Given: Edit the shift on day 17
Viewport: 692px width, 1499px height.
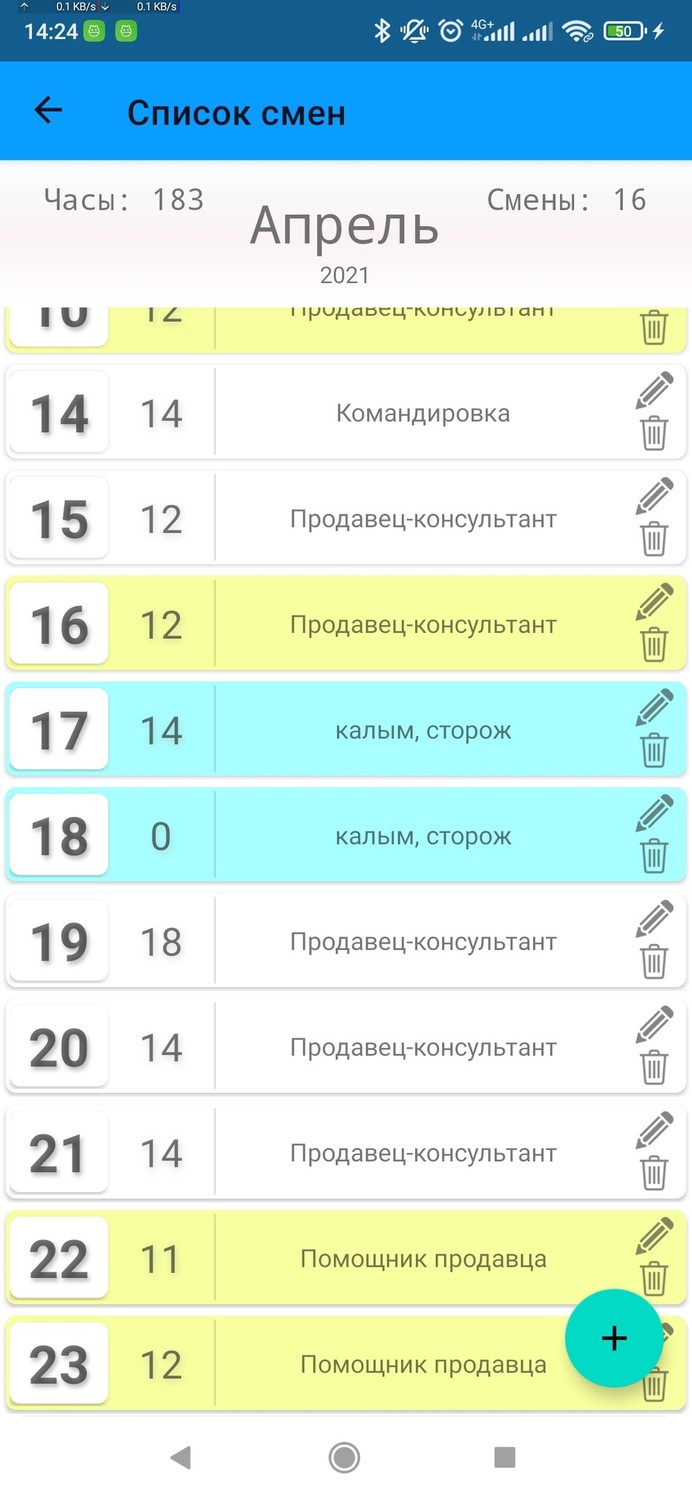Looking at the screenshot, I should tap(654, 707).
